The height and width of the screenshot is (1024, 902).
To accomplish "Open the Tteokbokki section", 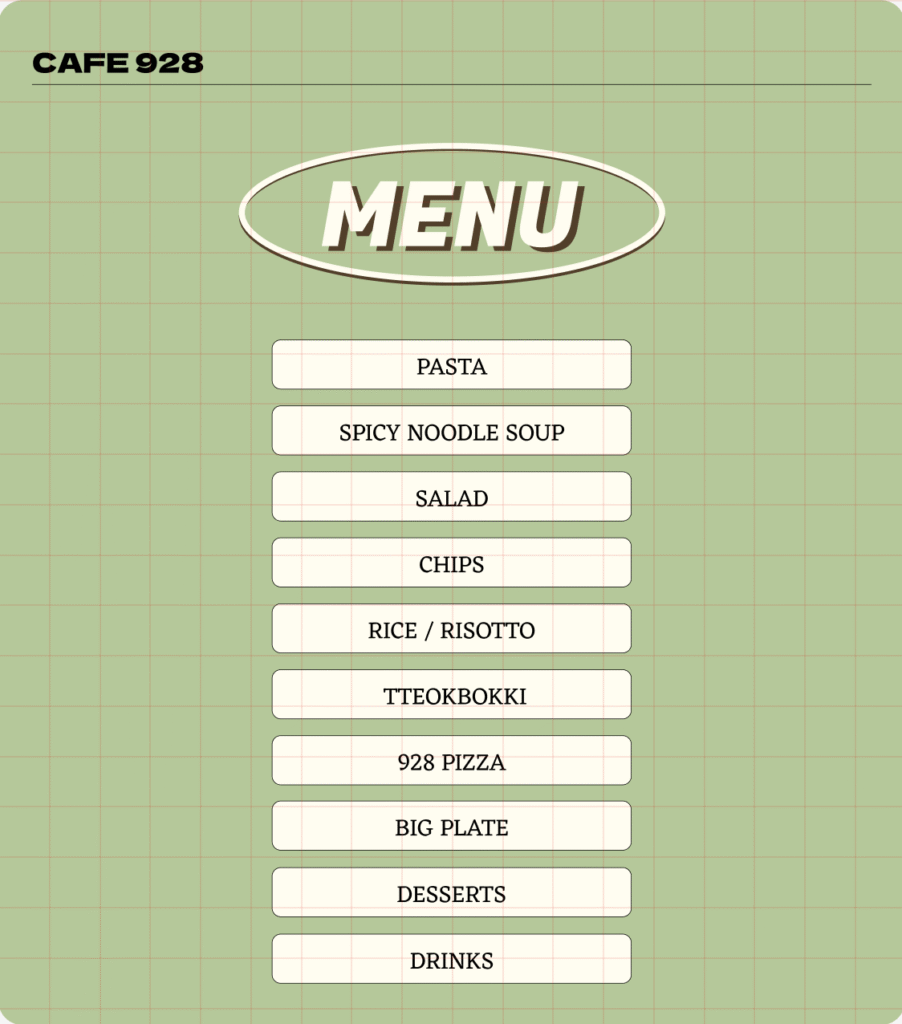I will tap(451, 695).
